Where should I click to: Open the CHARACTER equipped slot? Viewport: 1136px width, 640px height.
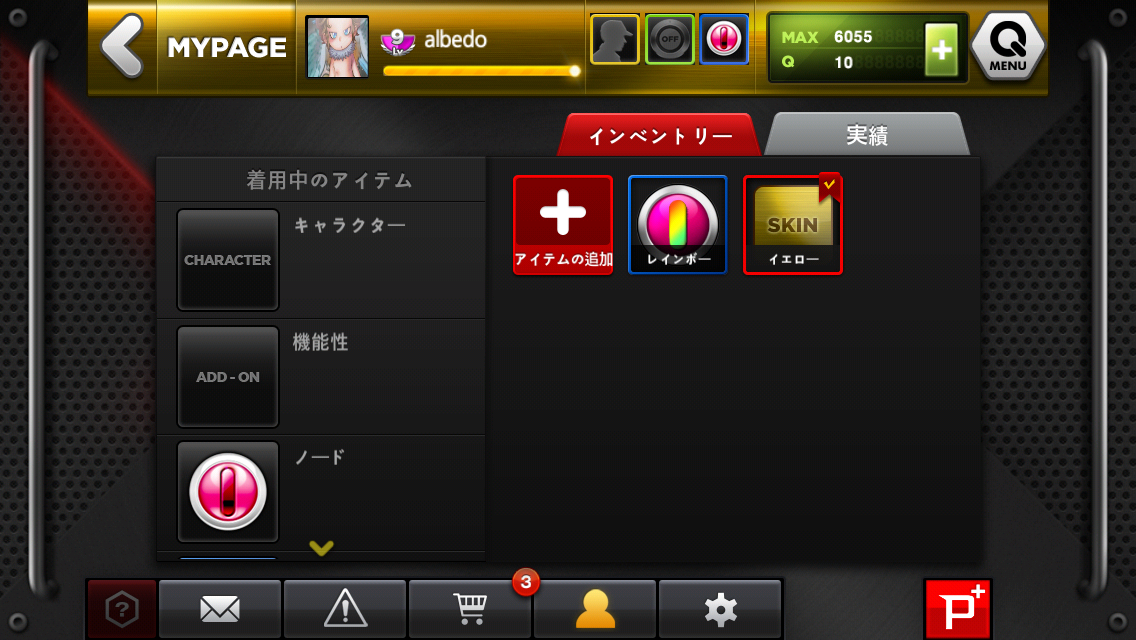click(228, 260)
